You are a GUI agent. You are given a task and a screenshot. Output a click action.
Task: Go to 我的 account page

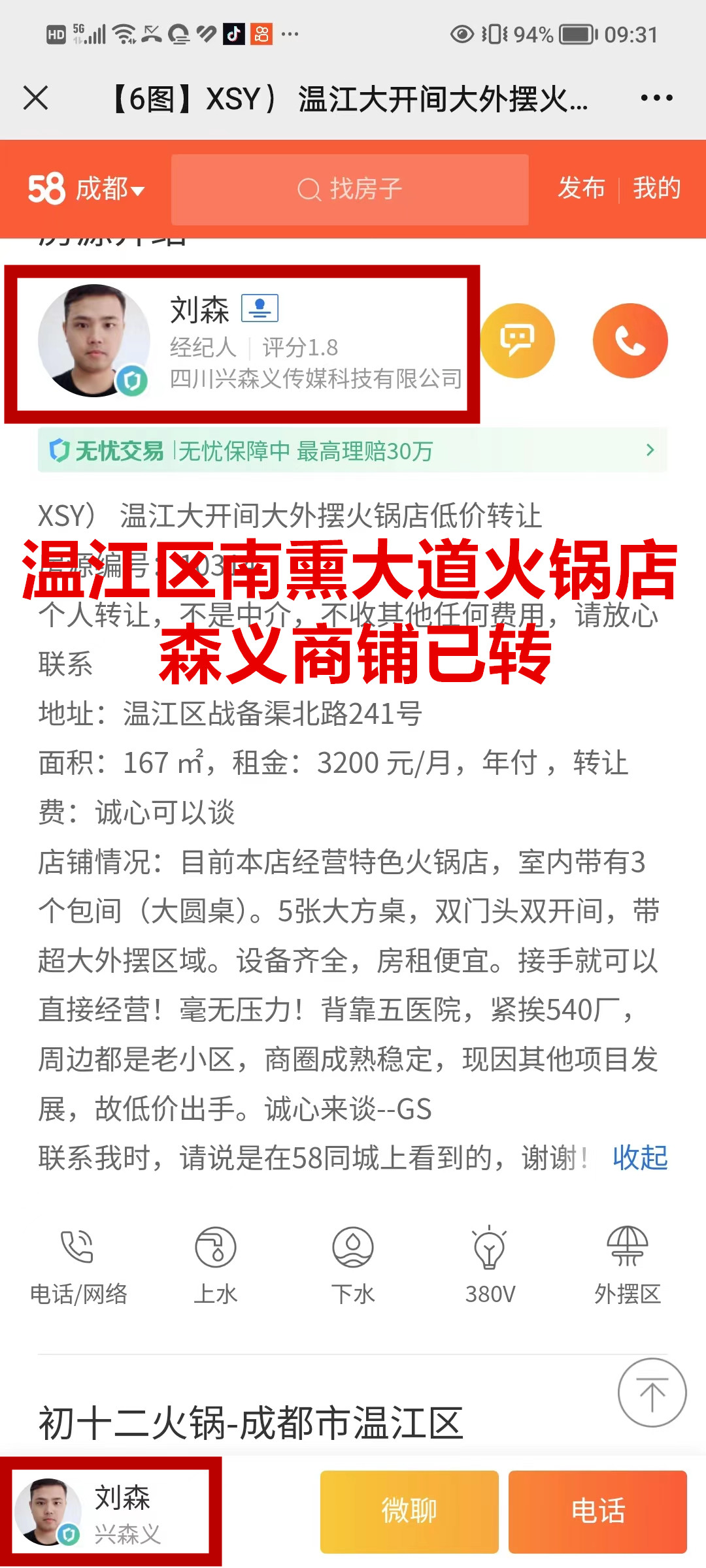pos(656,188)
